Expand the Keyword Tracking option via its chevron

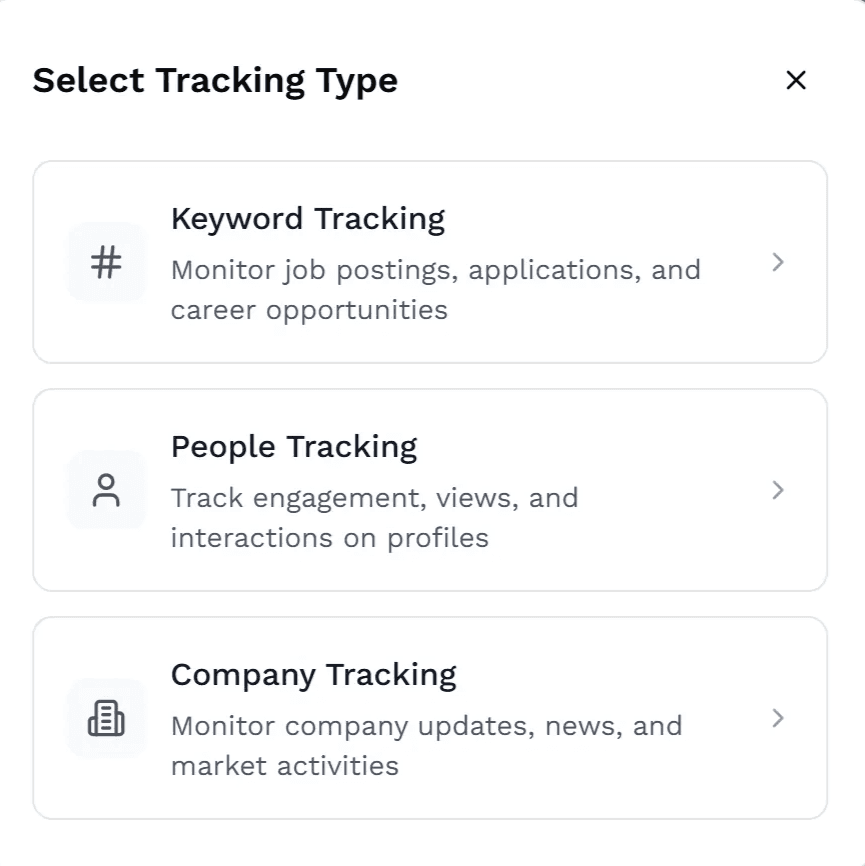point(779,262)
